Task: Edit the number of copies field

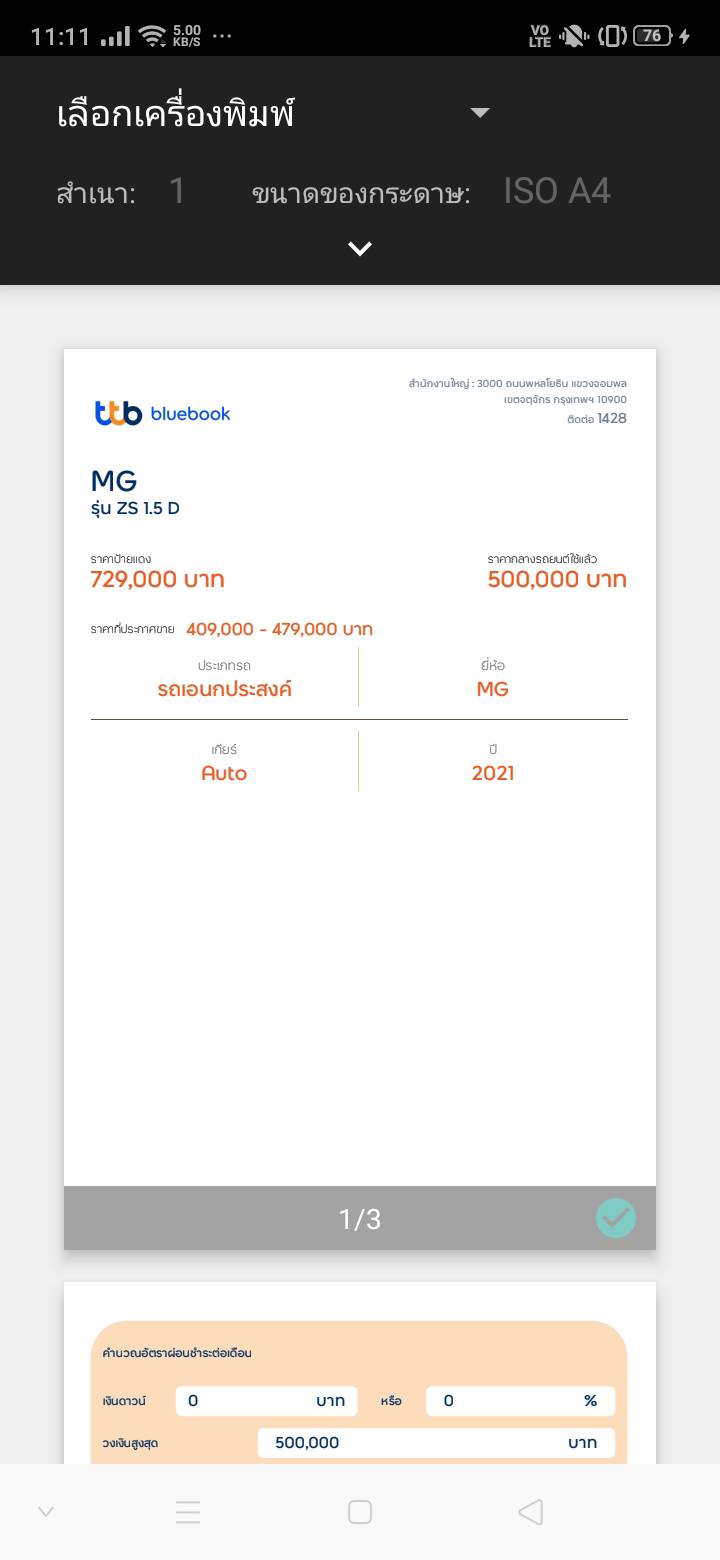Action: (x=177, y=191)
